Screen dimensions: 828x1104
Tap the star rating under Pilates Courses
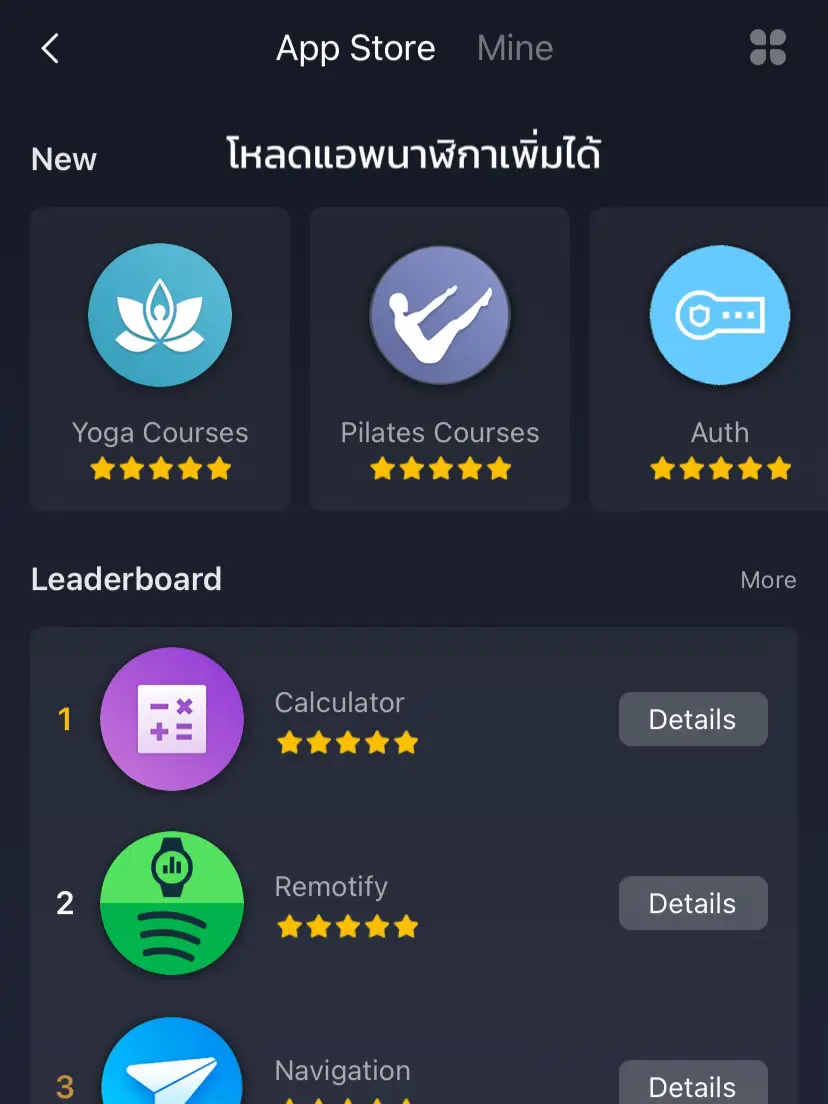click(x=440, y=468)
